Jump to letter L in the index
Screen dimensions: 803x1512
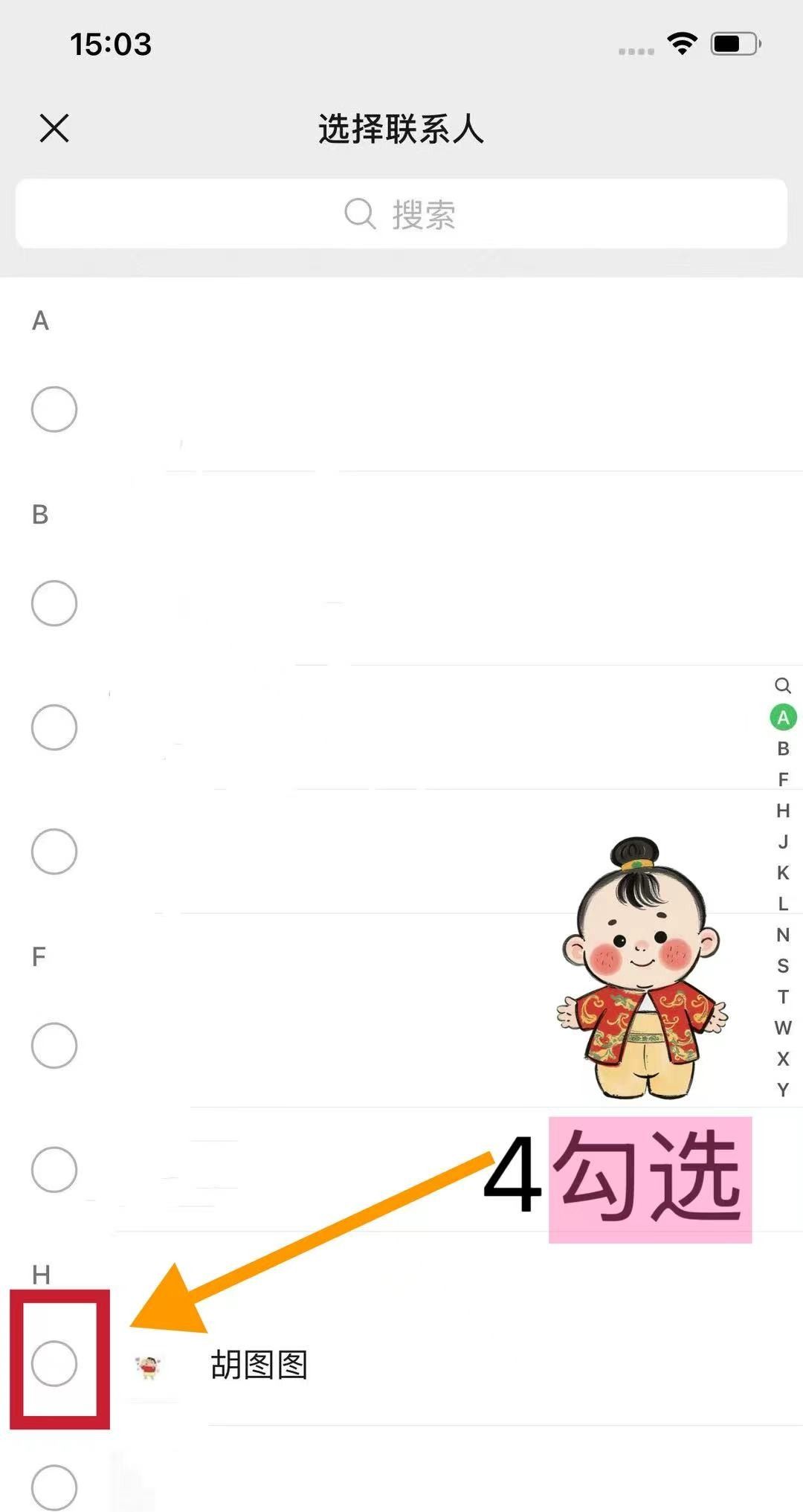coord(783,904)
